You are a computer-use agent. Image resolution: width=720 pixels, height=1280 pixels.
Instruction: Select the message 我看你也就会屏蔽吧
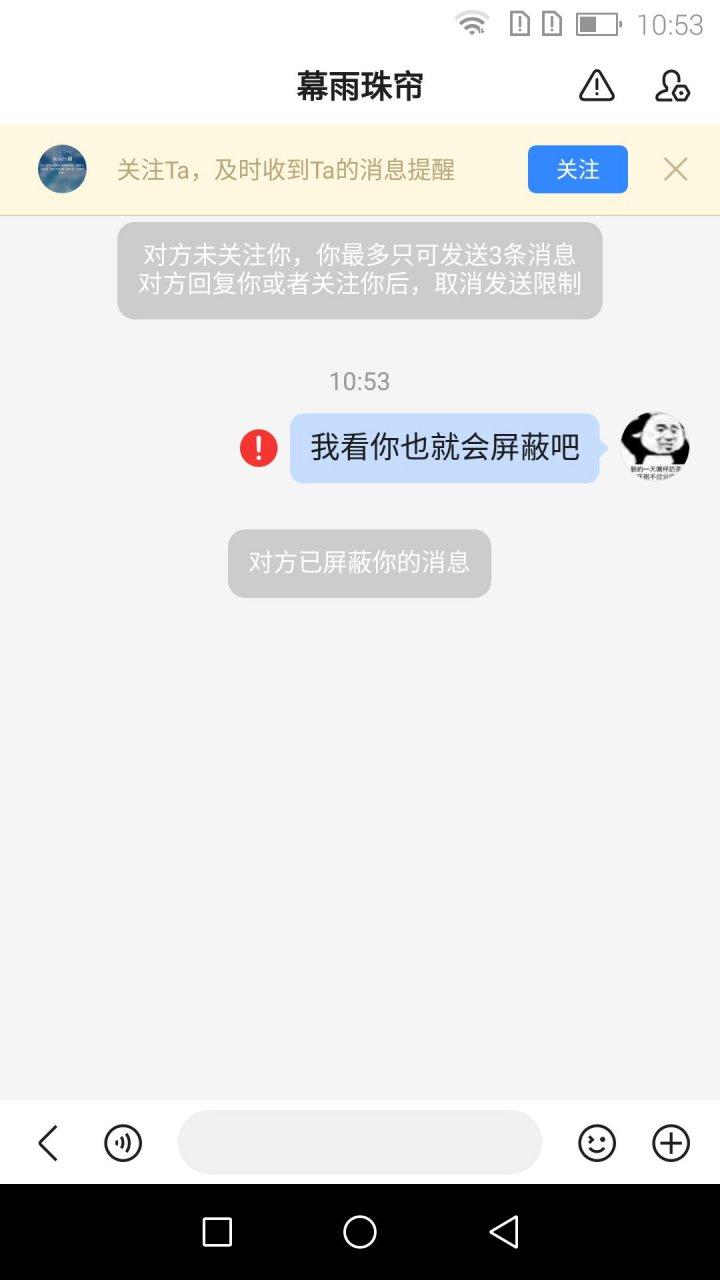[444, 449]
